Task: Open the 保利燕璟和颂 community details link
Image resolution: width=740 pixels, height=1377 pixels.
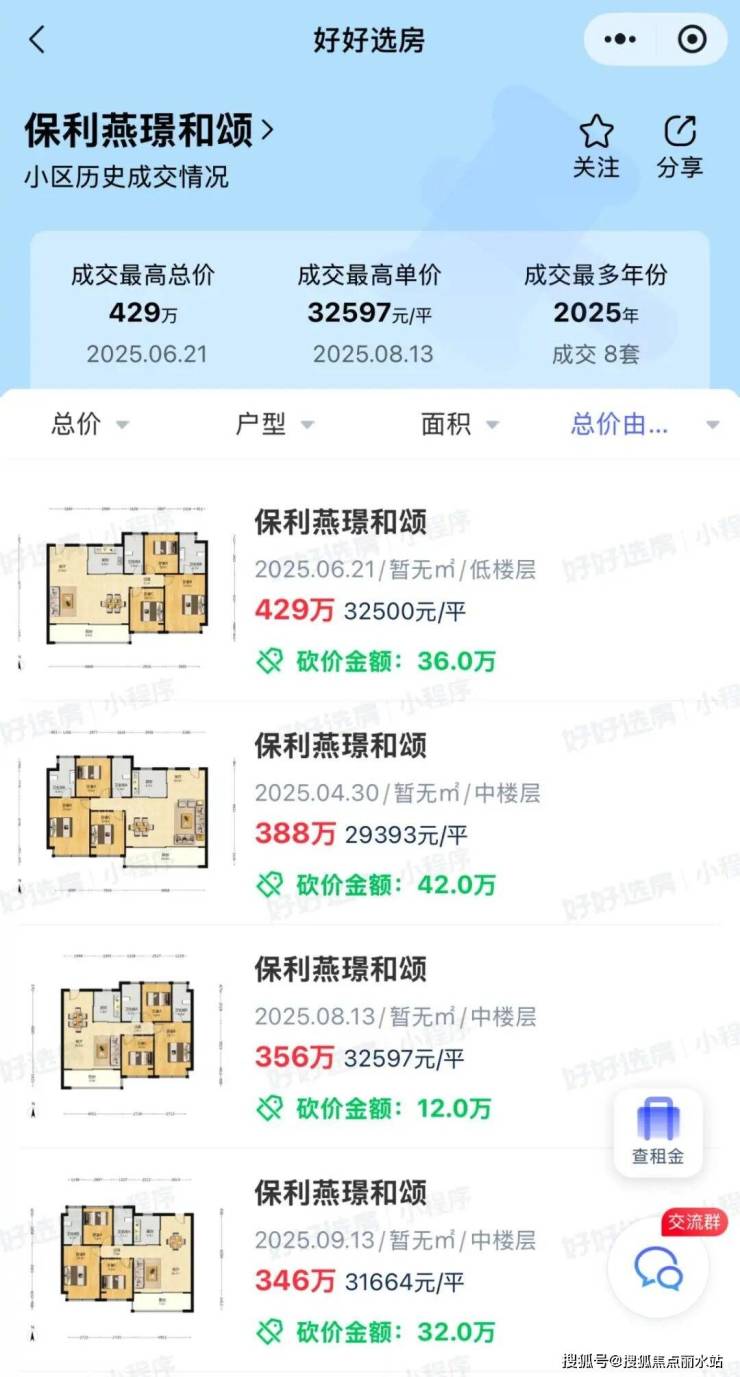Action: pyautogui.click(x=150, y=130)
